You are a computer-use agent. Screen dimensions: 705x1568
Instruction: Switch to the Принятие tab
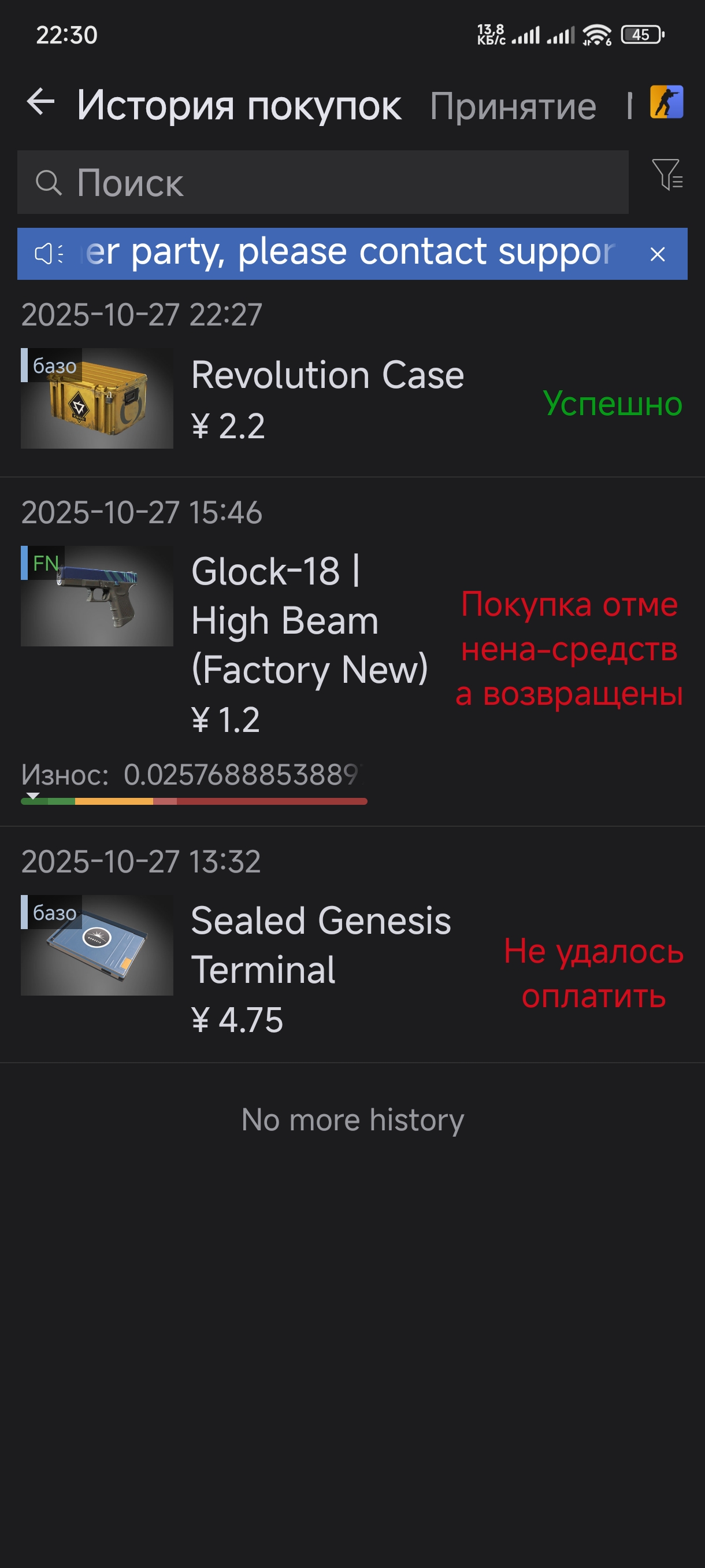coord(513,106)
